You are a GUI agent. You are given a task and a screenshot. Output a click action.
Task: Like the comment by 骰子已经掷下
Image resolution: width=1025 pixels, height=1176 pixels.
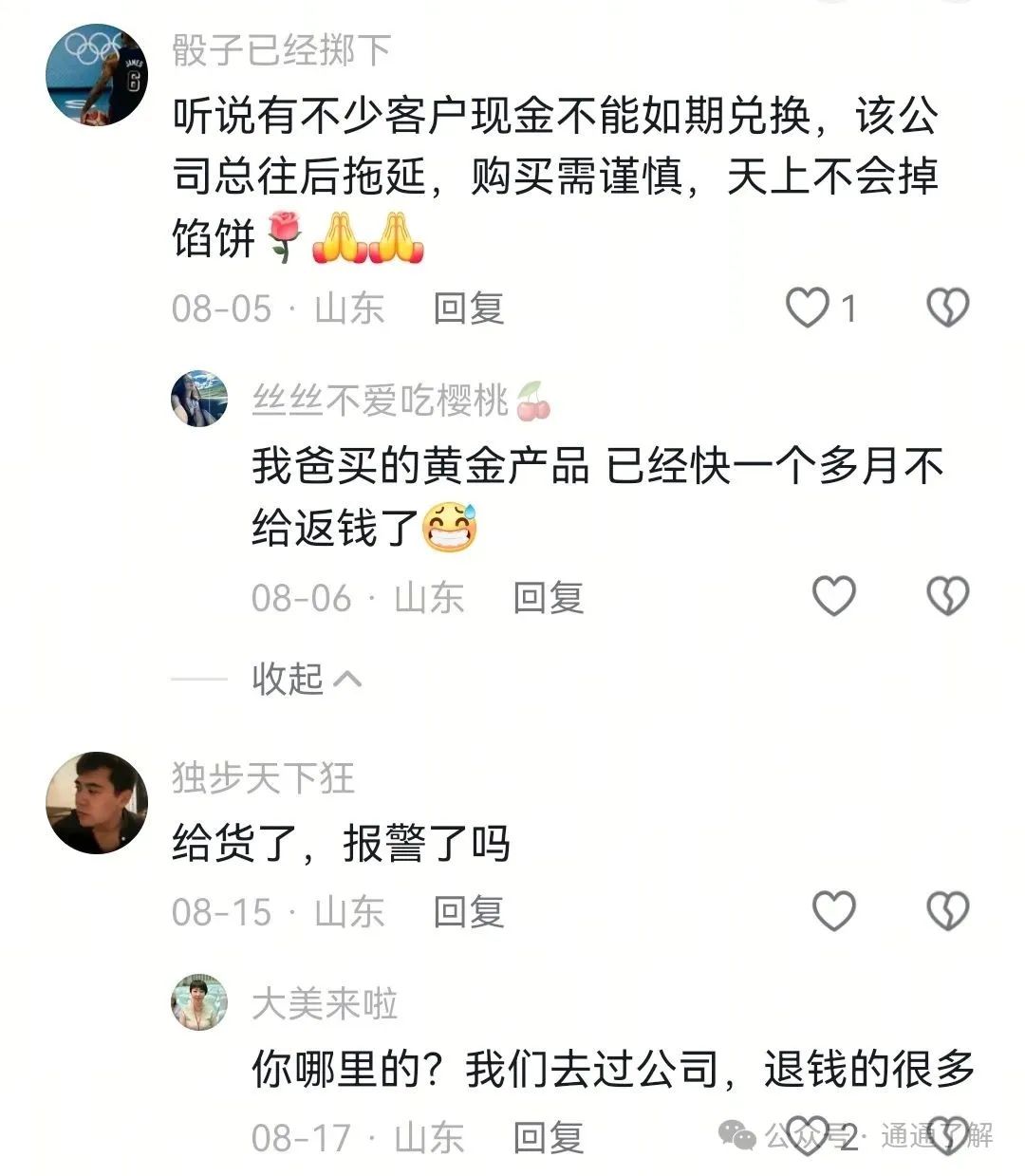pyautogui.click(x=809, y=308)
